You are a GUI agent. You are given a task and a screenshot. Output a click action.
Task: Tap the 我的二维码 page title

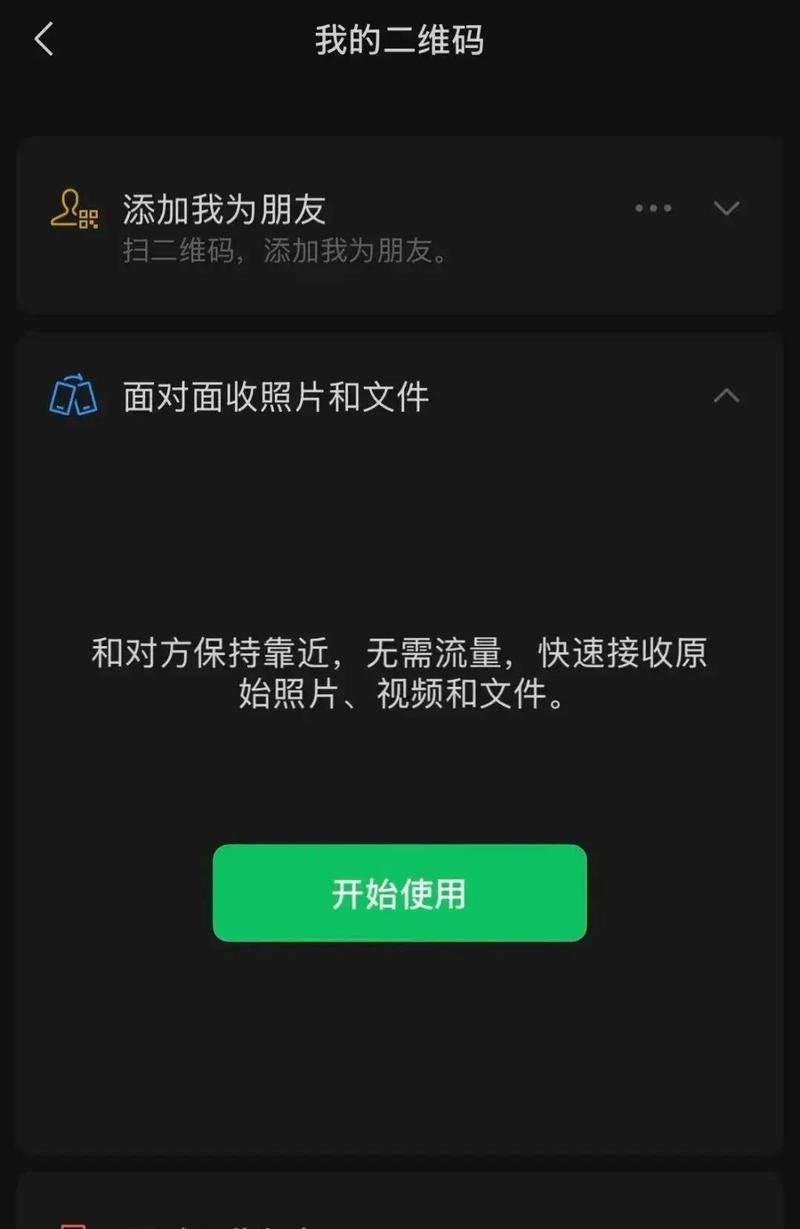tap(399, 40)
